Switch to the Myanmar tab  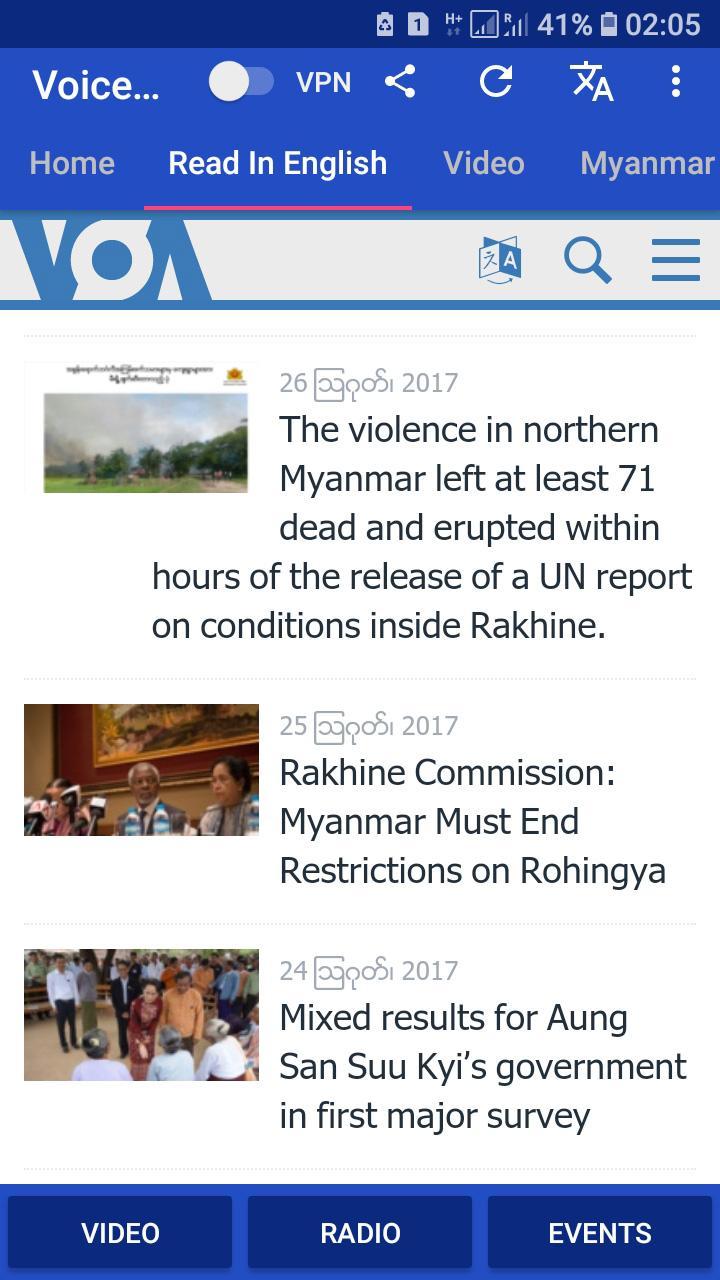tap(647, 163)
